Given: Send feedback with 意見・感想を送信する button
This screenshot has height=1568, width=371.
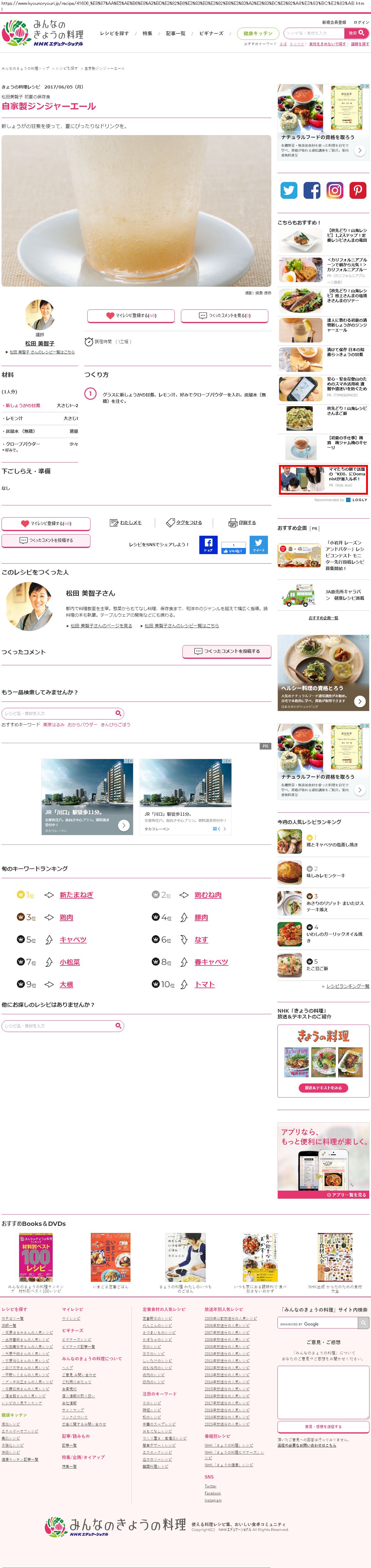Looking at the screenshot, I should [x=323, y=1426].
